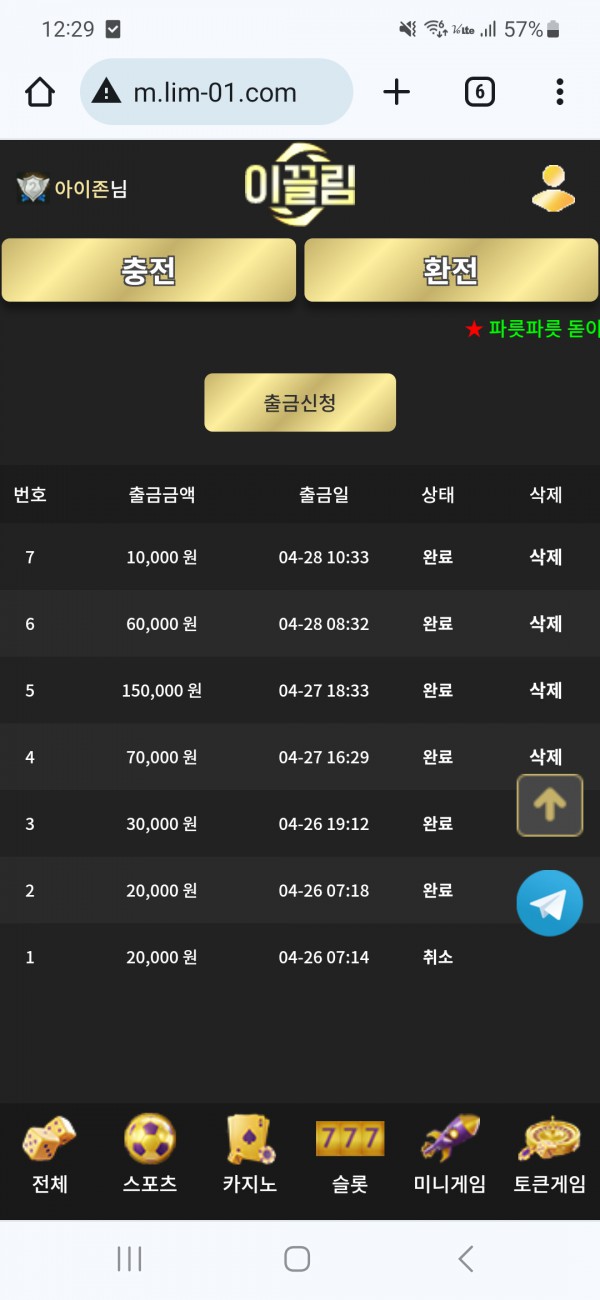The width and height of the screenshot is (600, 1300).
Task: Open the browser overflow menu
Action: pos(559,92)
